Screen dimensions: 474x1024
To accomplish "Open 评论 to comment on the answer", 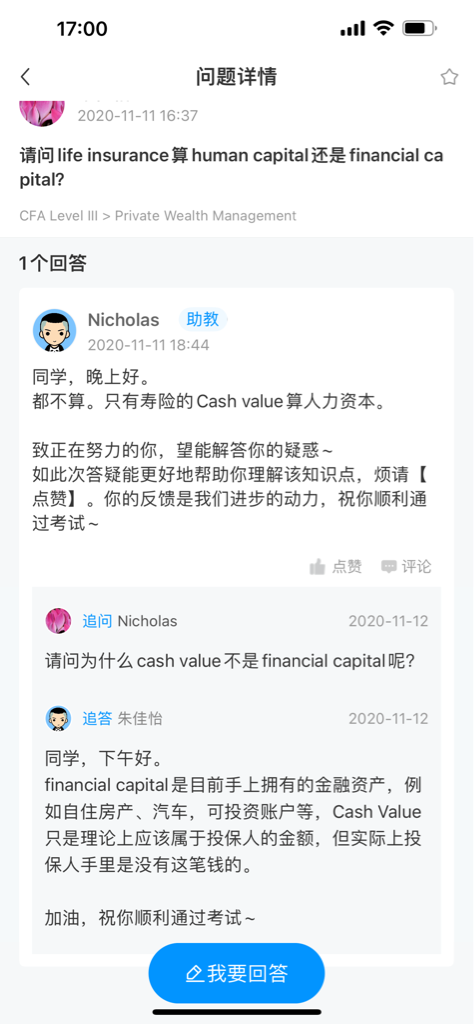I will (406, 566).
